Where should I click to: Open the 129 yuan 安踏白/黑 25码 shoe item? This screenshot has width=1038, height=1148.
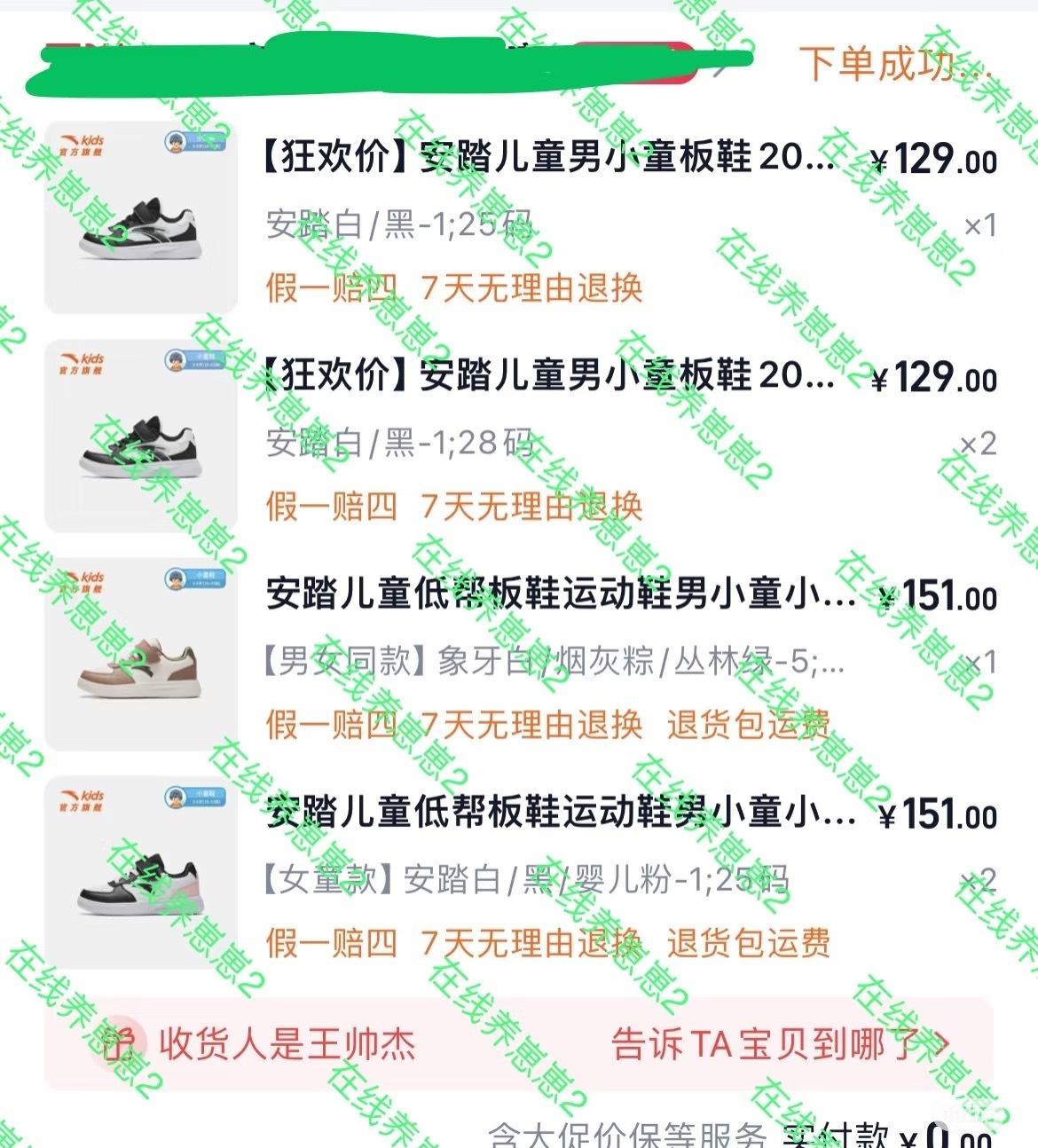(x=550, y=158)
